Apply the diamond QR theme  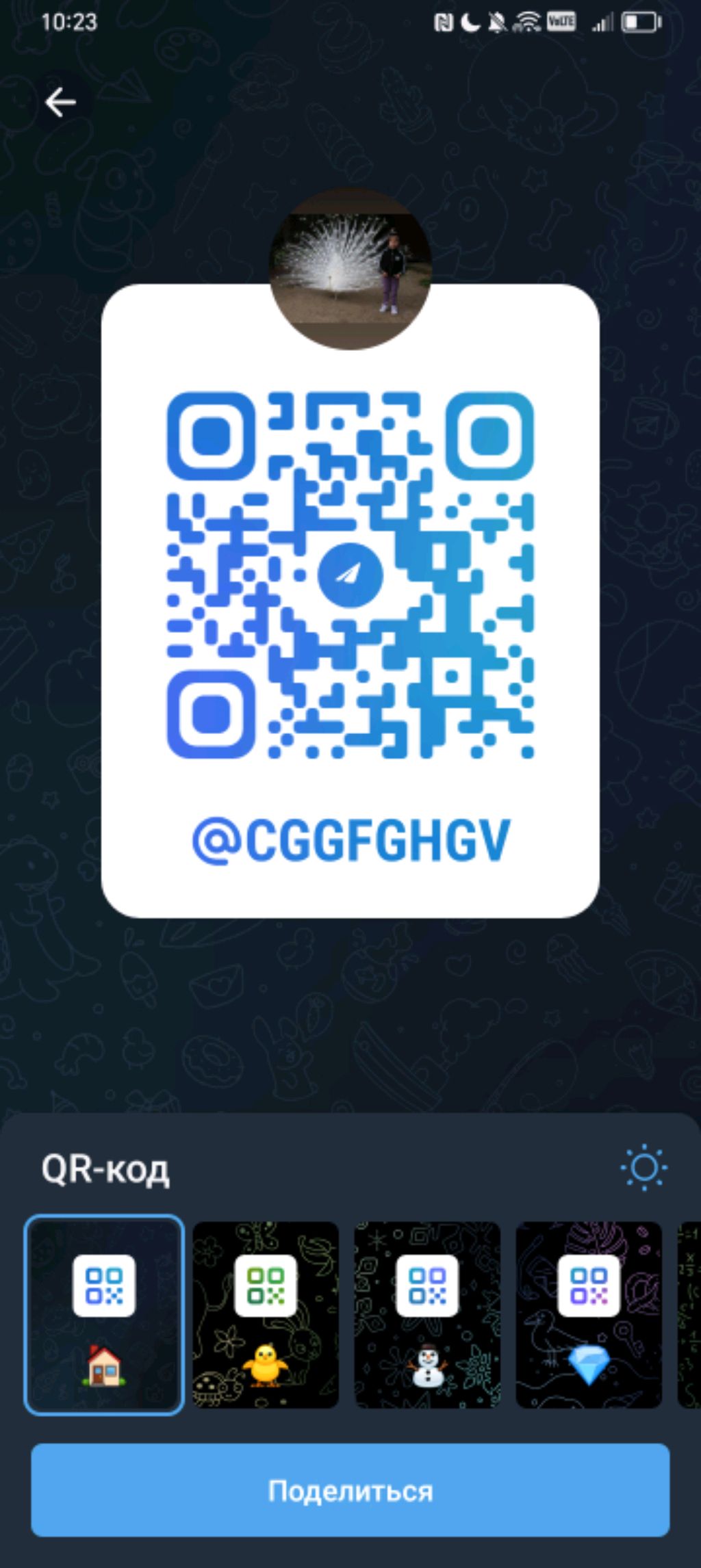pyautogui.click(x=589, y=1314)
